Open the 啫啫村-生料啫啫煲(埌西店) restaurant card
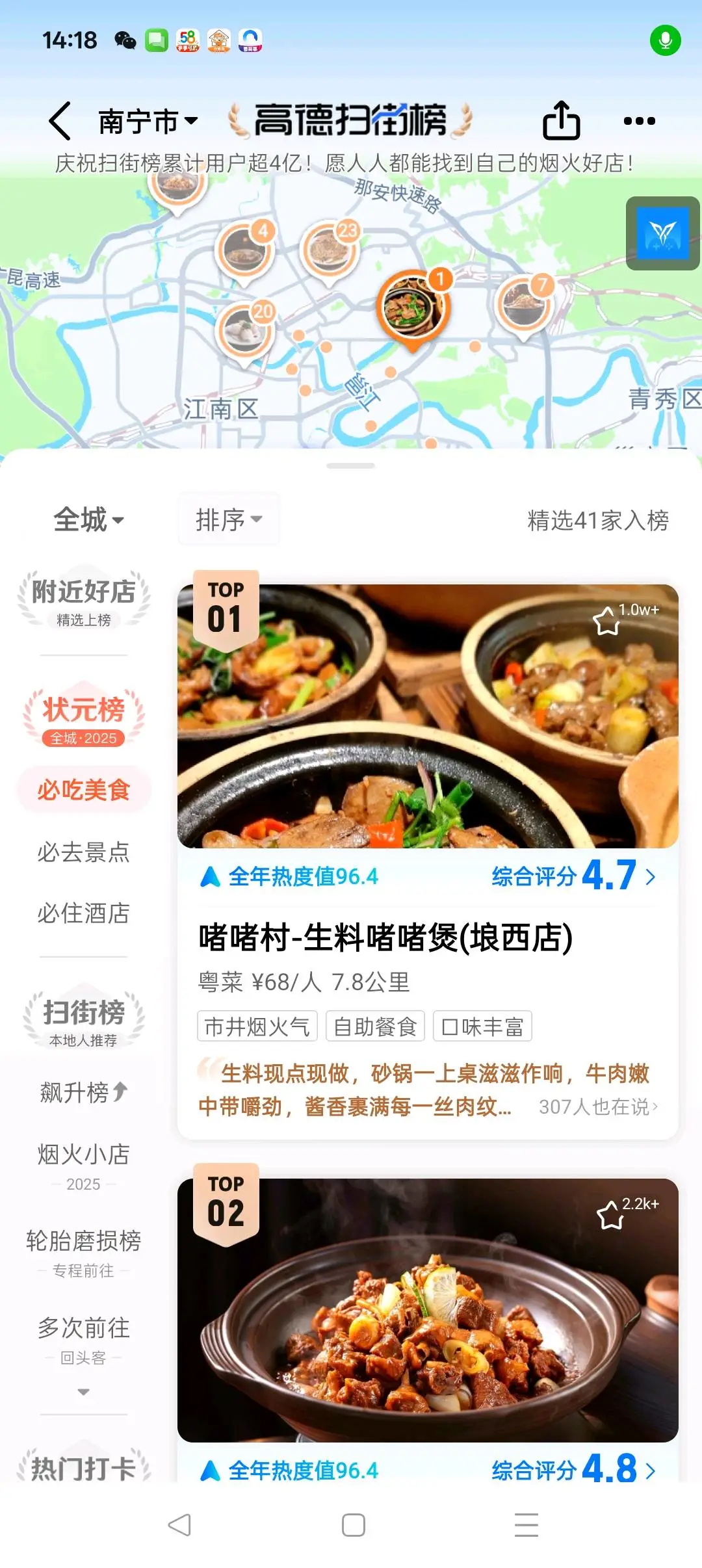The height and width of the screenshot is (1568, 702). [x=385, y=938]
